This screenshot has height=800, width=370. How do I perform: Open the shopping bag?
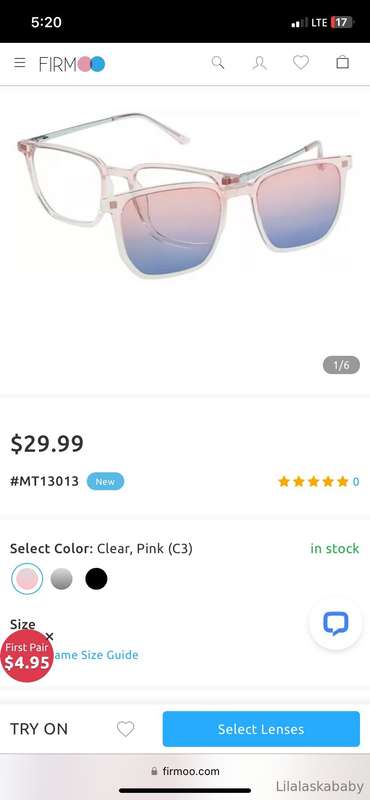[x=342, y=62]
